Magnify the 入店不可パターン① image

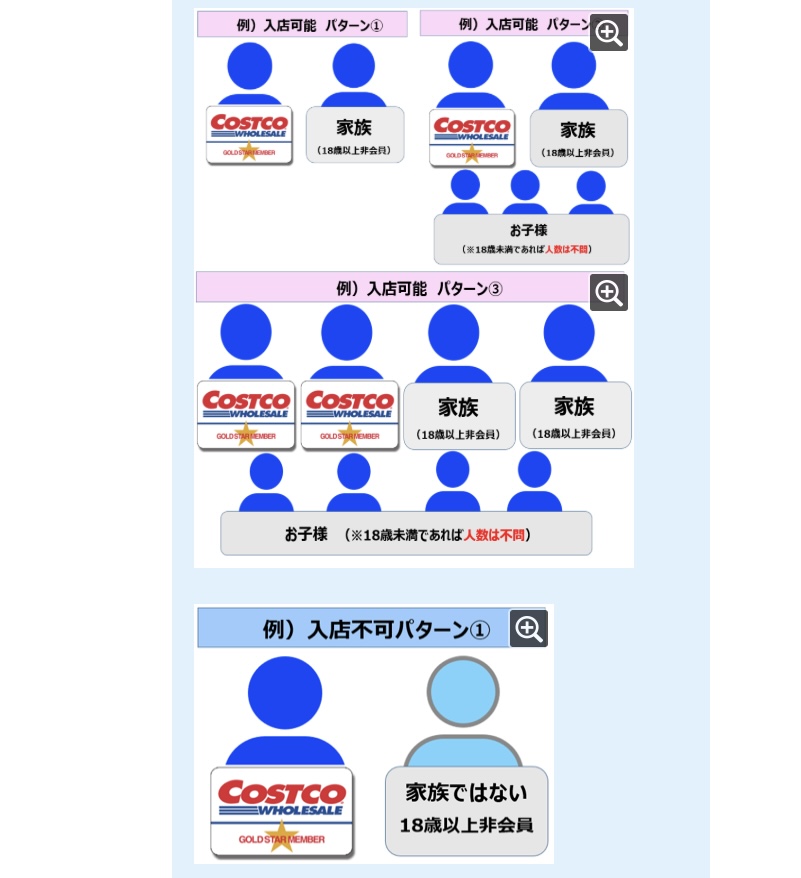529,629
